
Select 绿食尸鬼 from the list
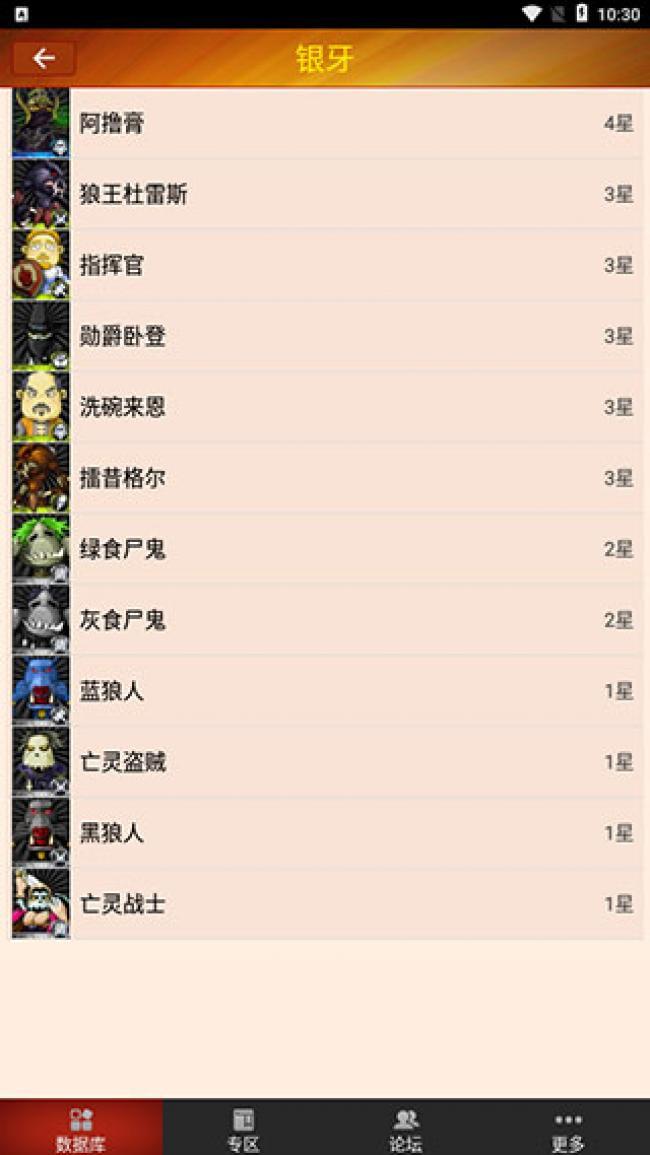(325, 549)
